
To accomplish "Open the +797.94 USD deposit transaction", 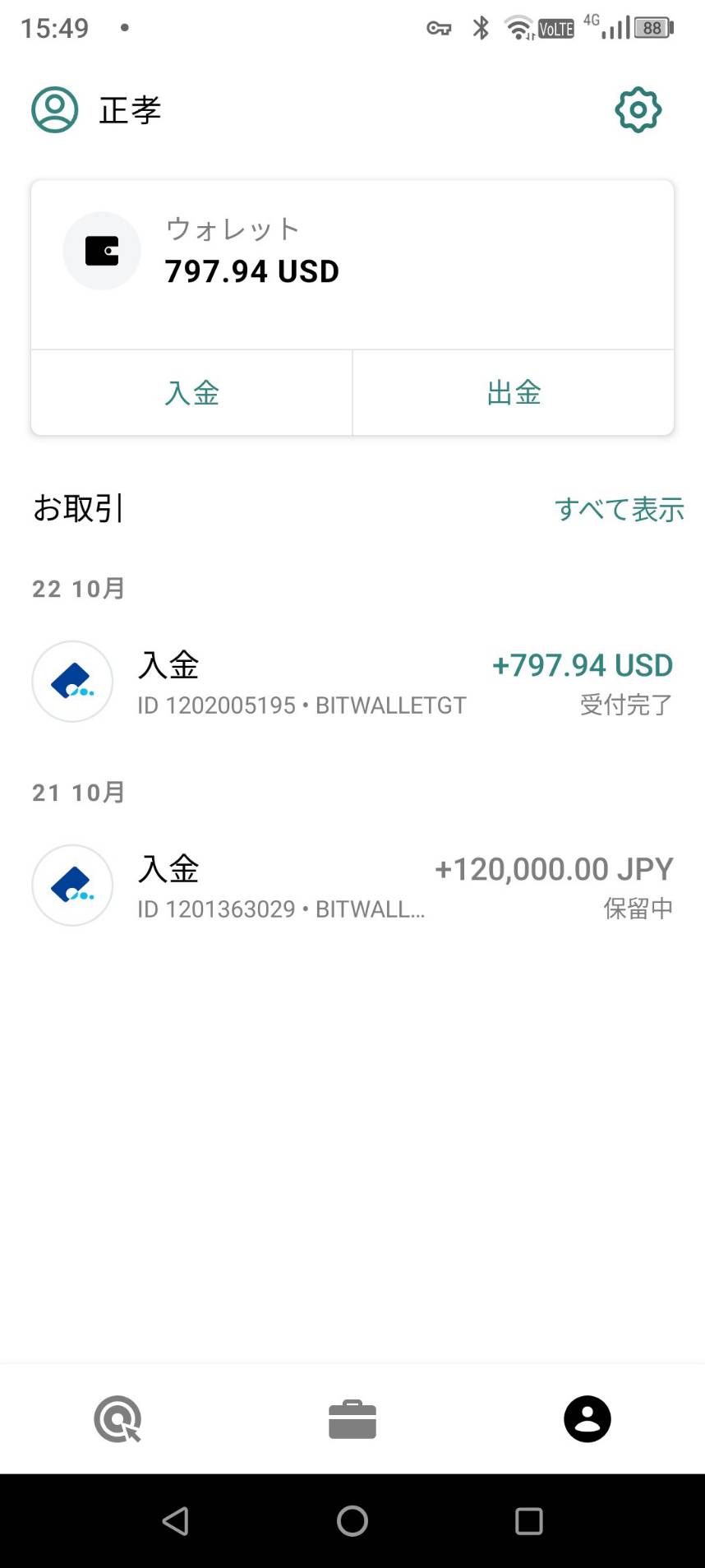I will click(352, 682).
